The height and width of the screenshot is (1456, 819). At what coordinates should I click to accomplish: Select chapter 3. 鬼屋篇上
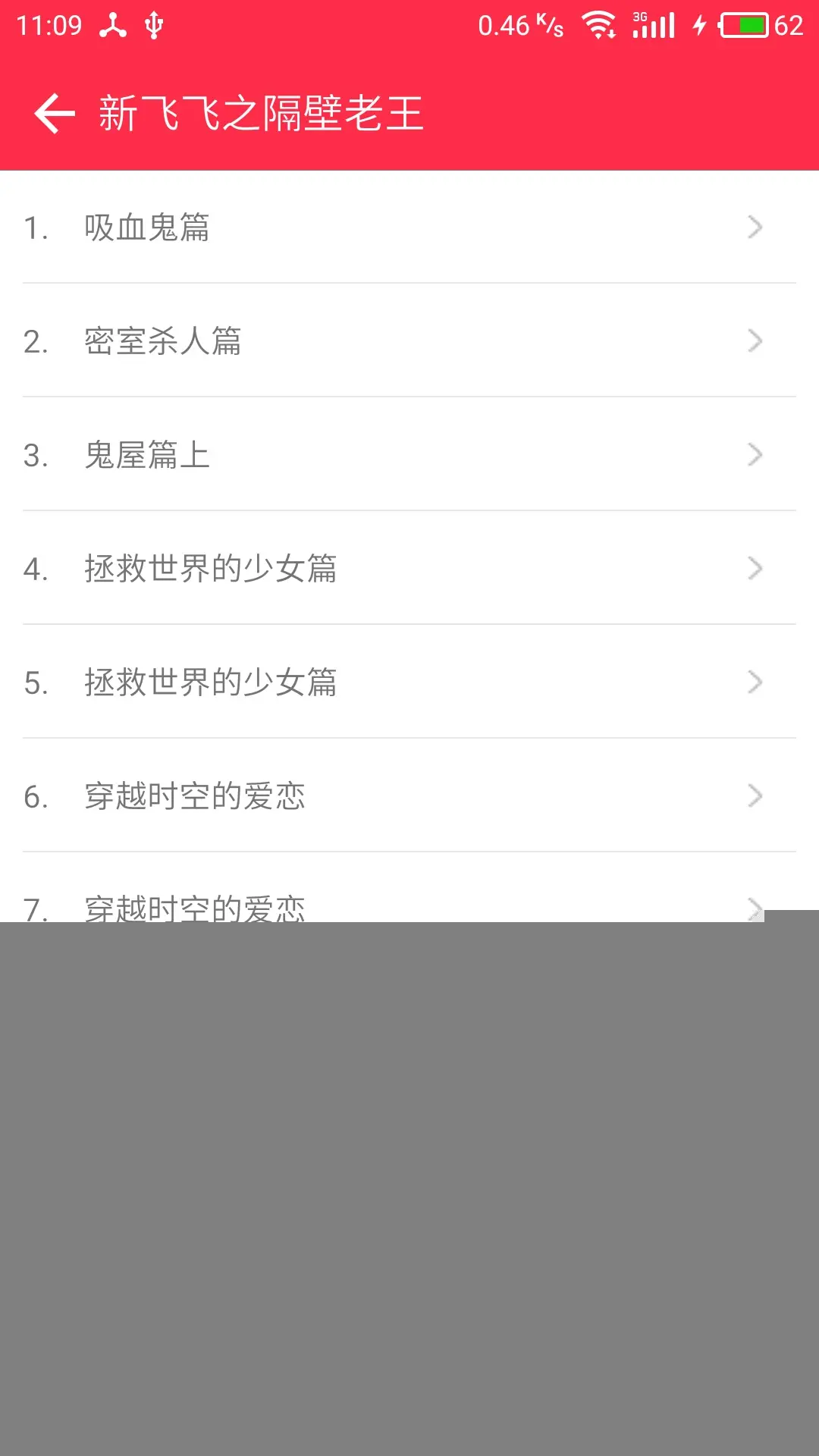coord(409,454)
